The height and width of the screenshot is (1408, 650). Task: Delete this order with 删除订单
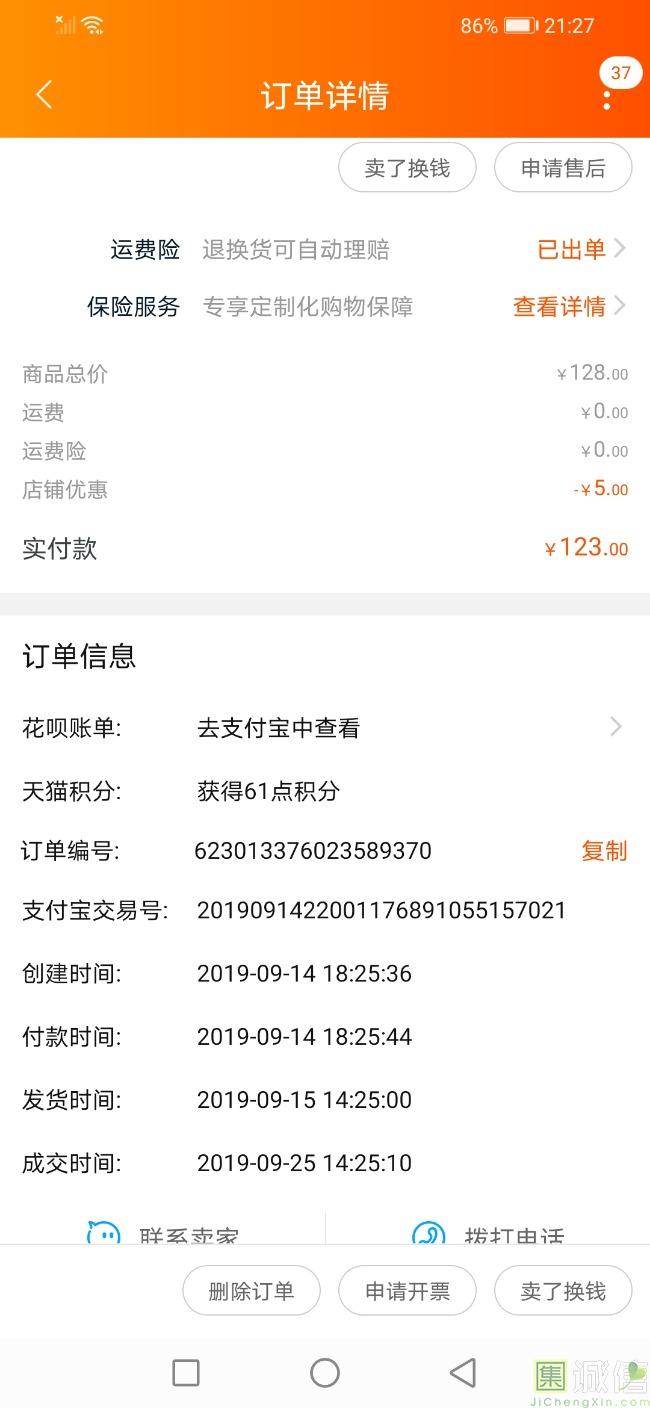[x=251, y=1290]
